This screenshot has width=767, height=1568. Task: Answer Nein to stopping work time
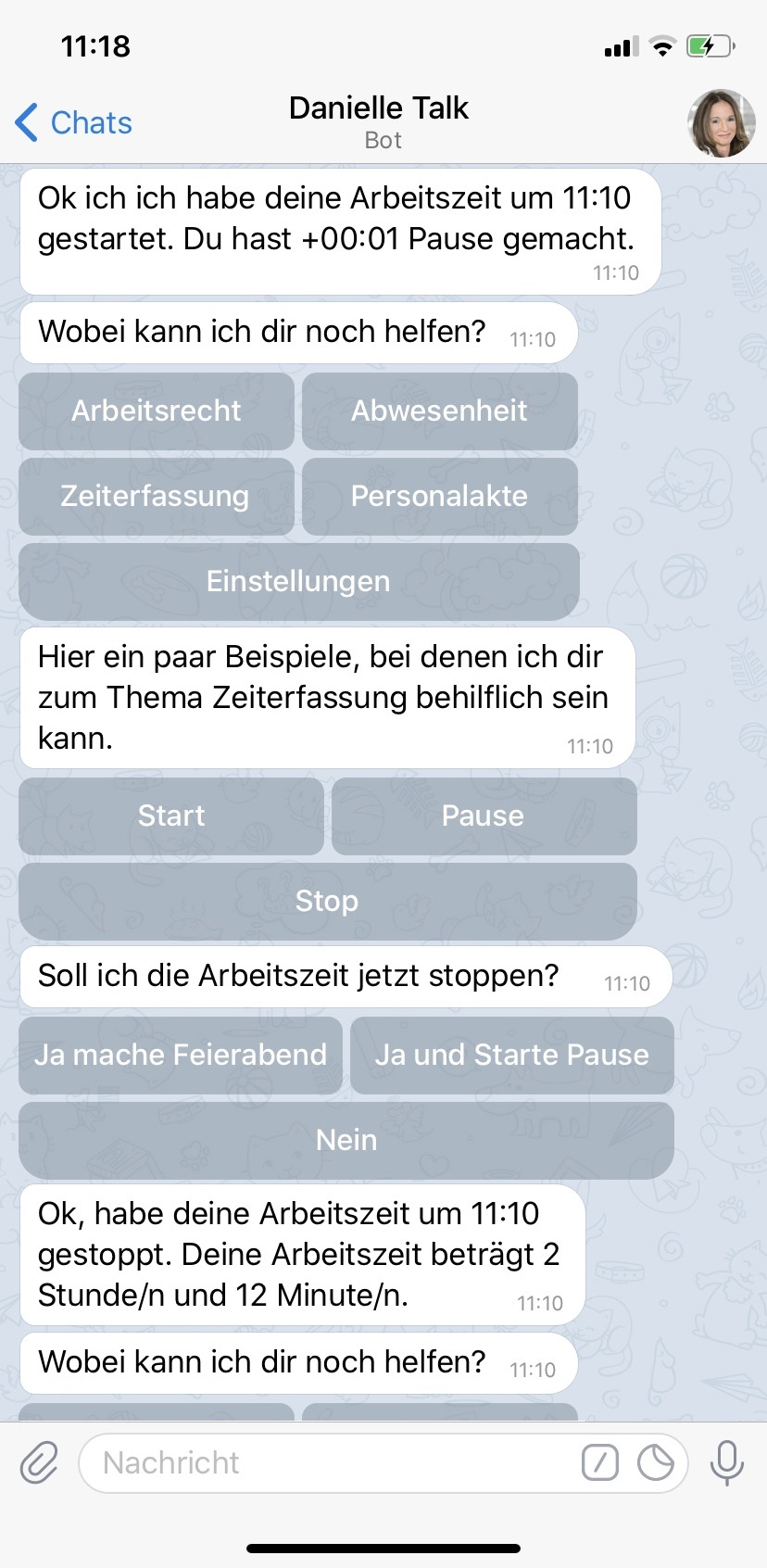click(346, 1140)
